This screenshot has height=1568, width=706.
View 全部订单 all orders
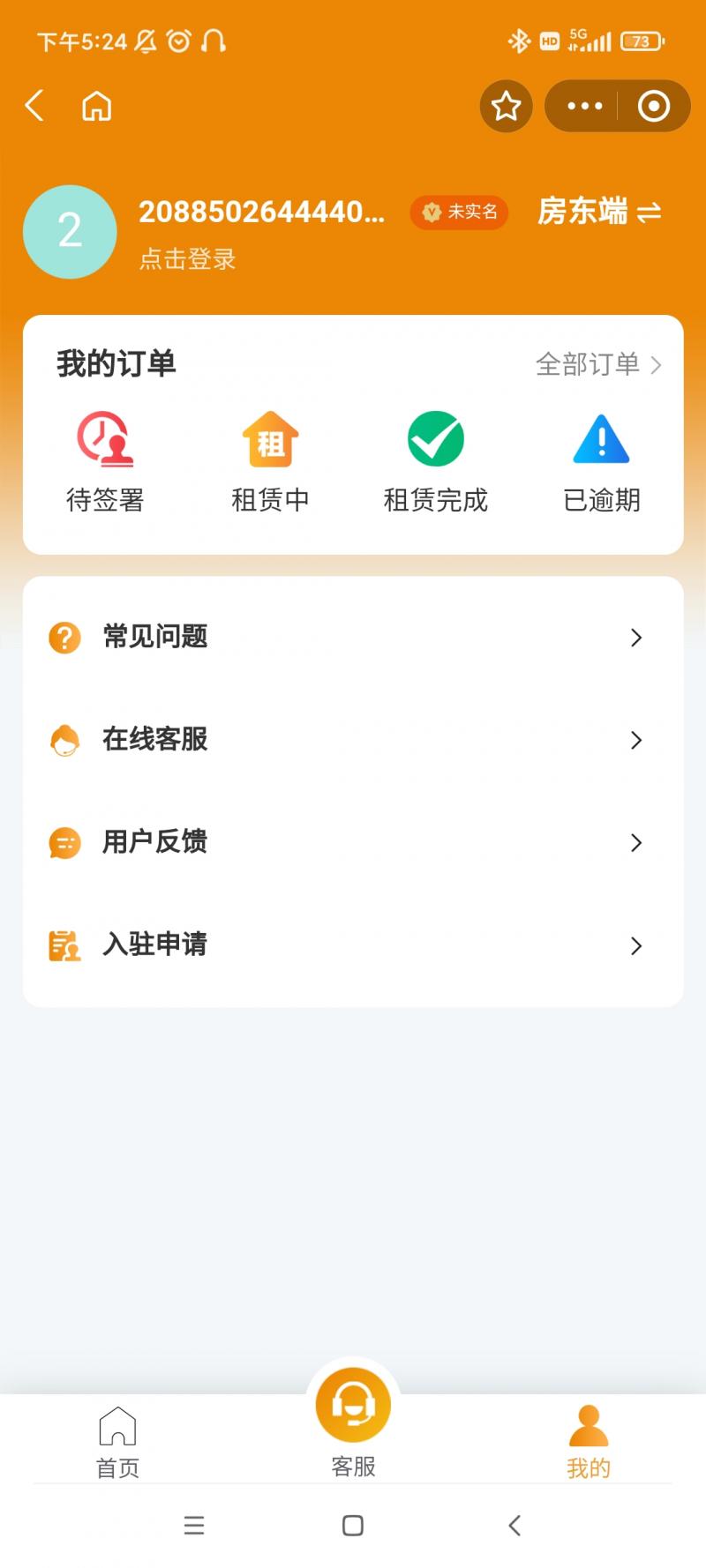pos(597,364)
